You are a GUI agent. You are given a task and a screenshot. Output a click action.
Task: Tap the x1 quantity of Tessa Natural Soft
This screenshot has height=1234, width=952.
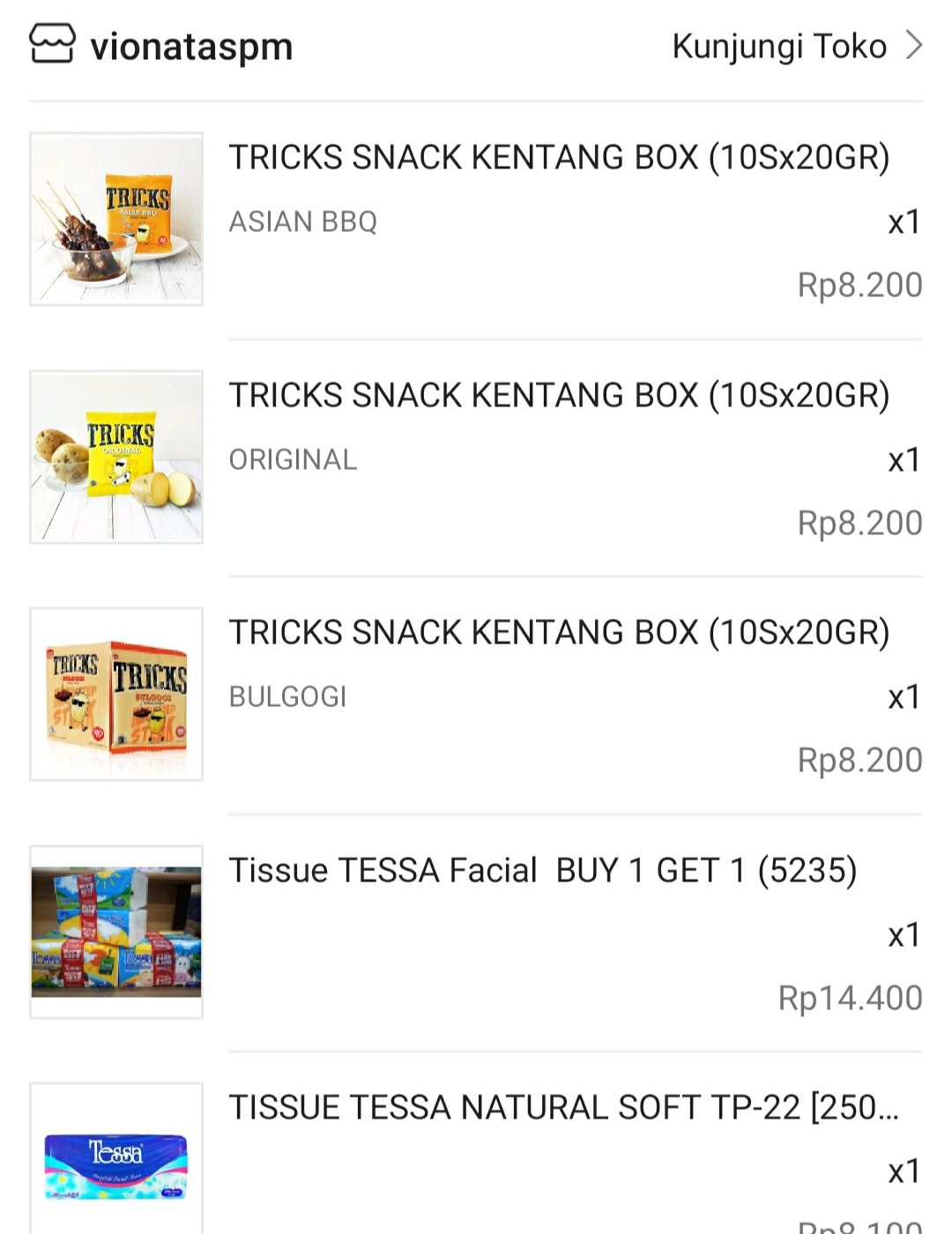901,1172
